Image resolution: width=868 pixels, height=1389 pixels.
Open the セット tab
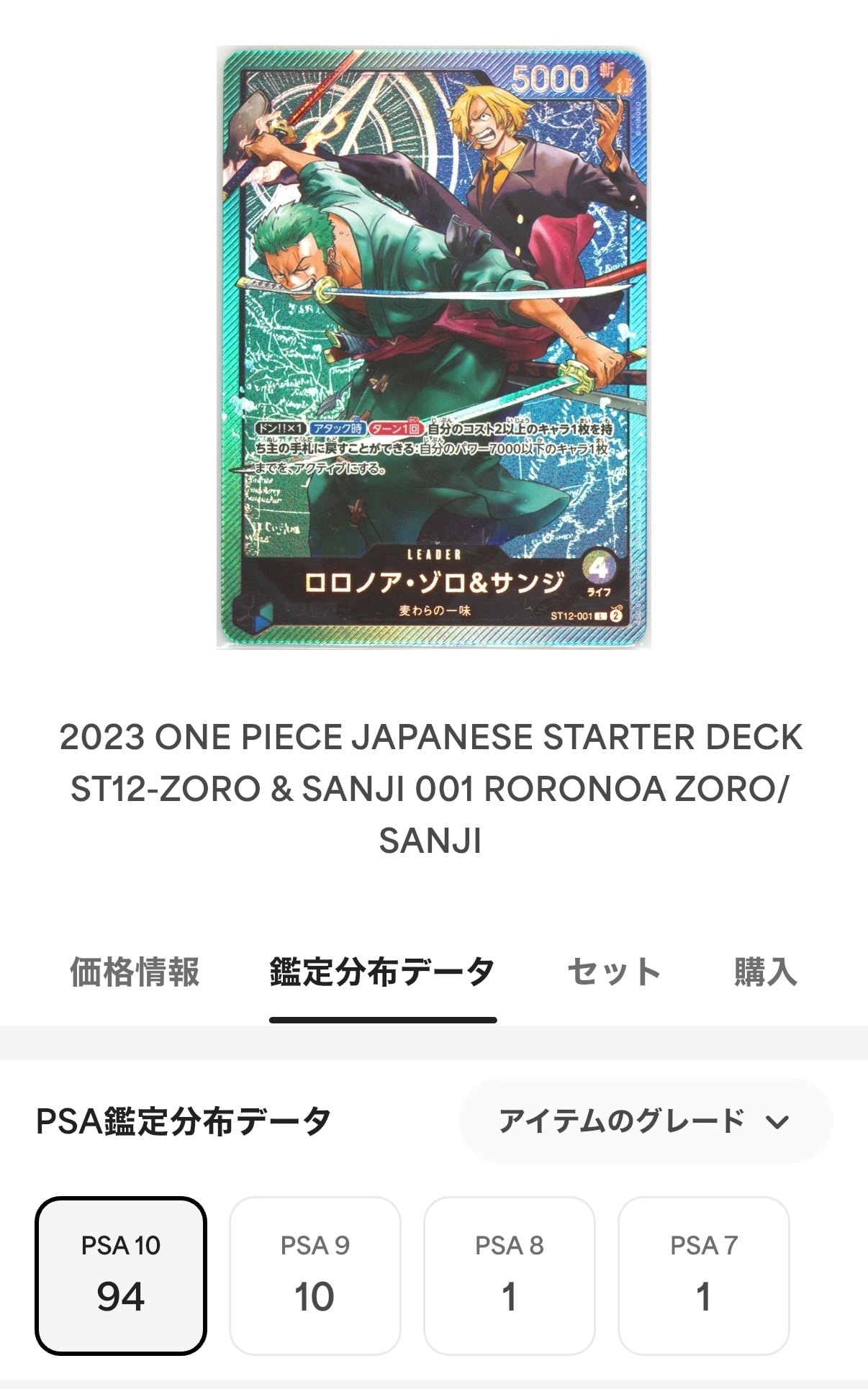[x=614, y=972]
